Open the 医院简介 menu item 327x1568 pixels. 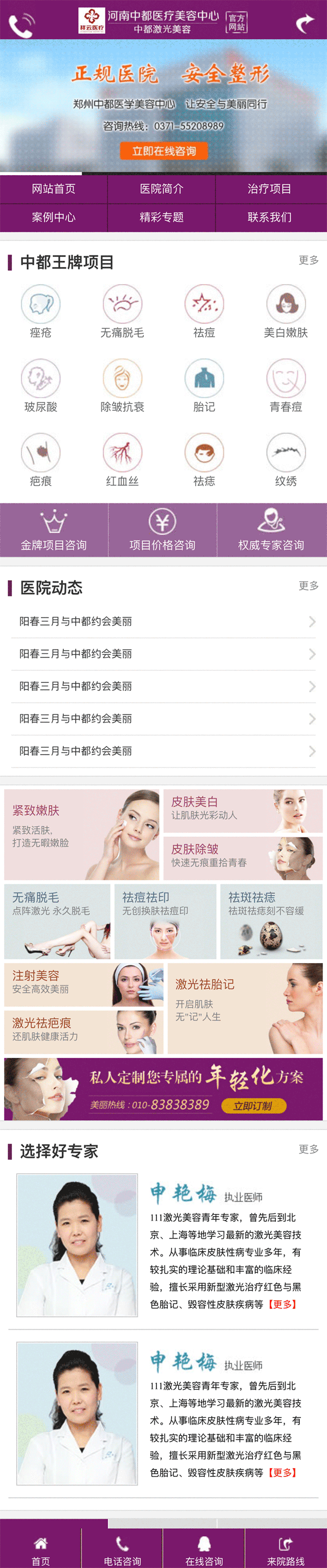[x=162, y=189]
